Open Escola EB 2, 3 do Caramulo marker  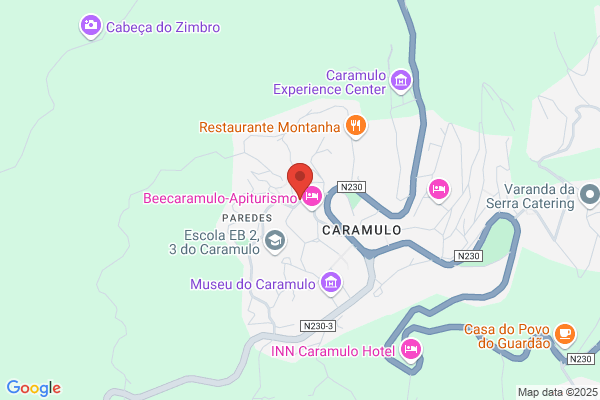point(275,241)
